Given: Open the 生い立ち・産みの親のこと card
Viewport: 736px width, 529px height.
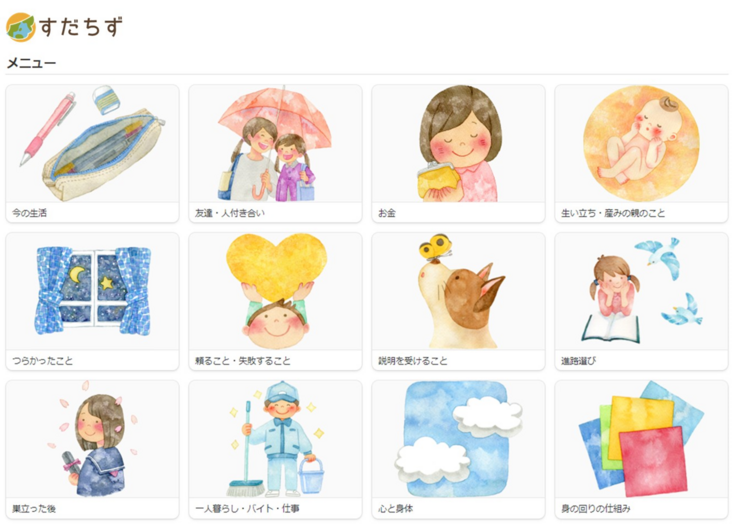Looking at the screenshot, I should [x=641, y=153].
